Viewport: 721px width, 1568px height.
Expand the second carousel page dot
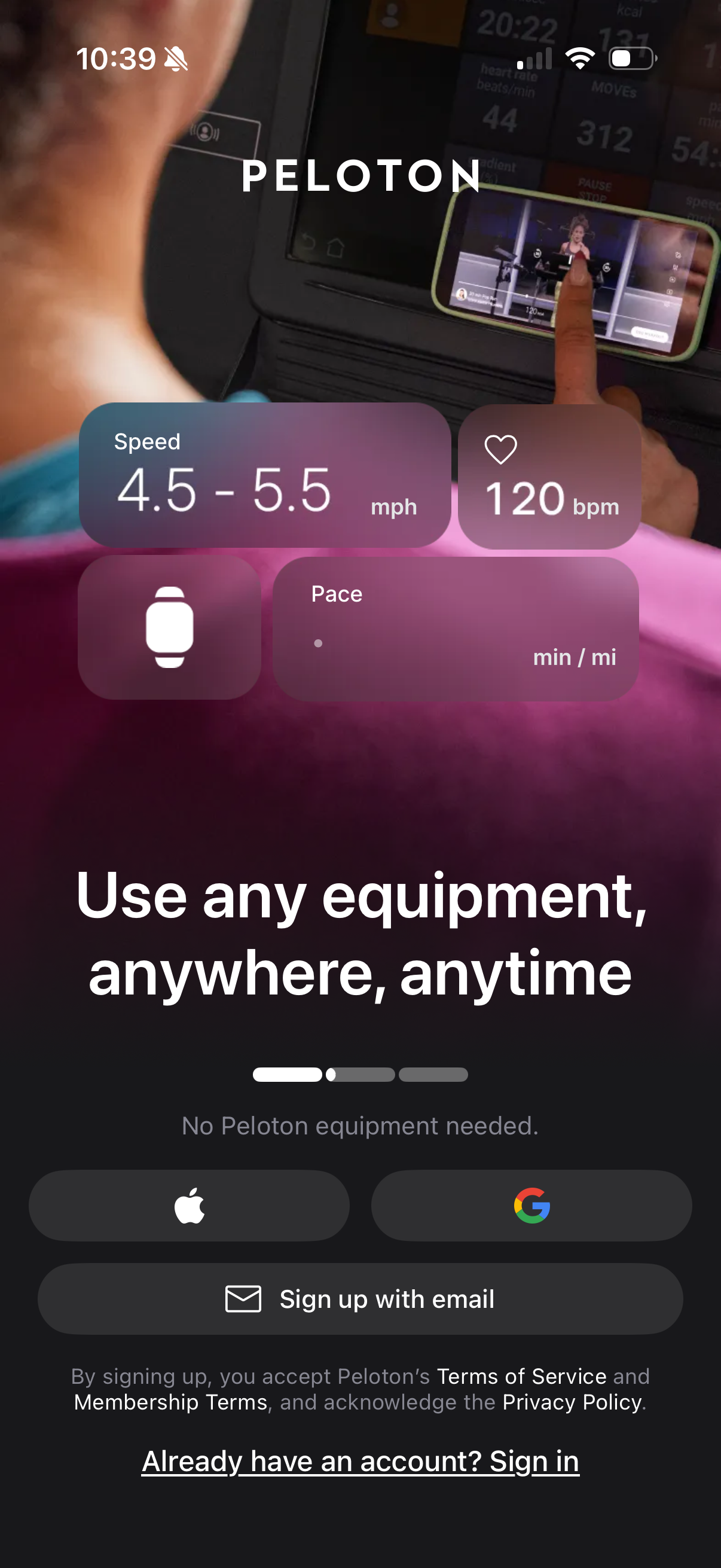click(359, 1075)
